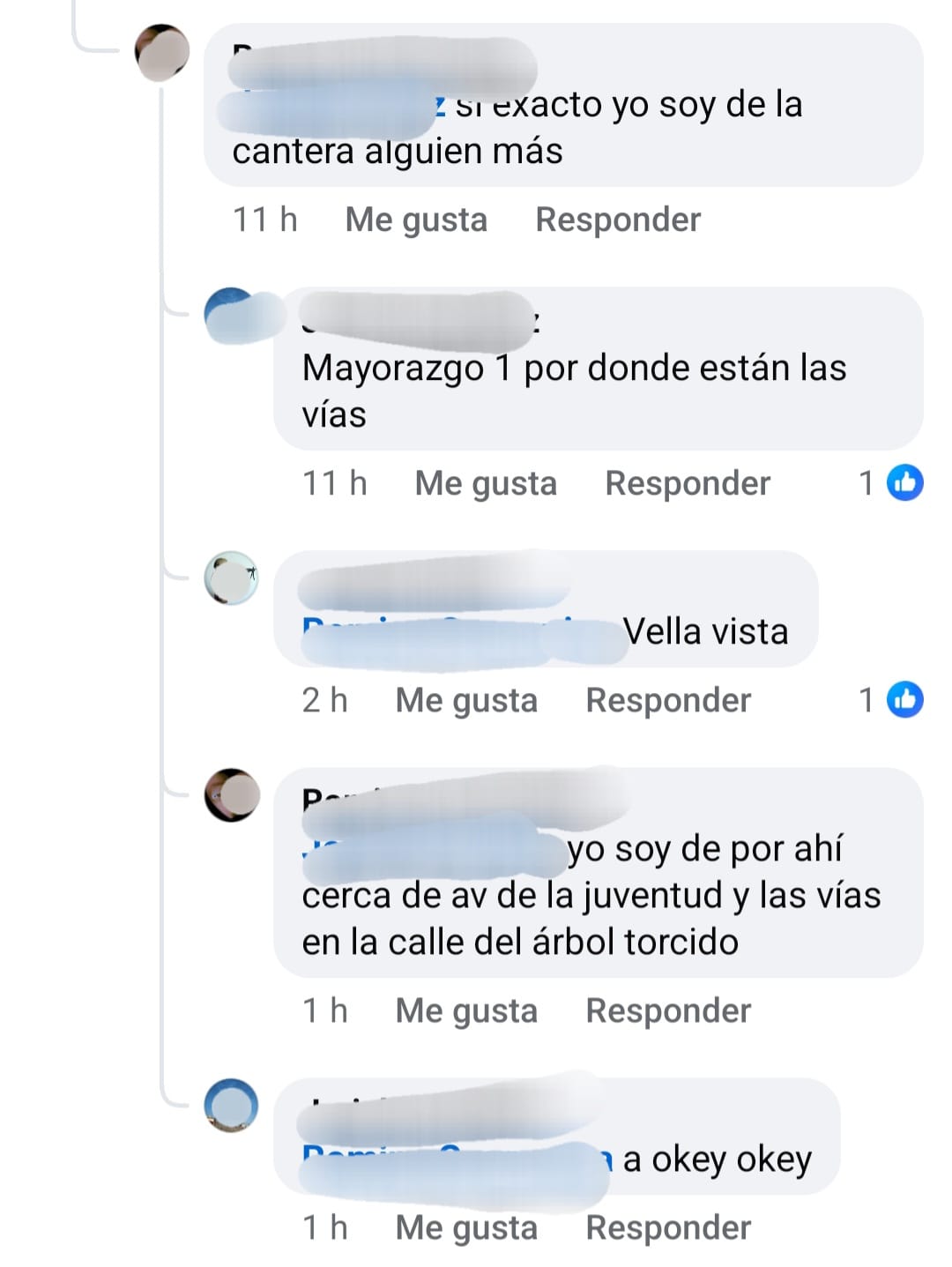952x1267 pixels.
Task: Reply to the Mayorazgo 1 comment
Action: (688, 483)
